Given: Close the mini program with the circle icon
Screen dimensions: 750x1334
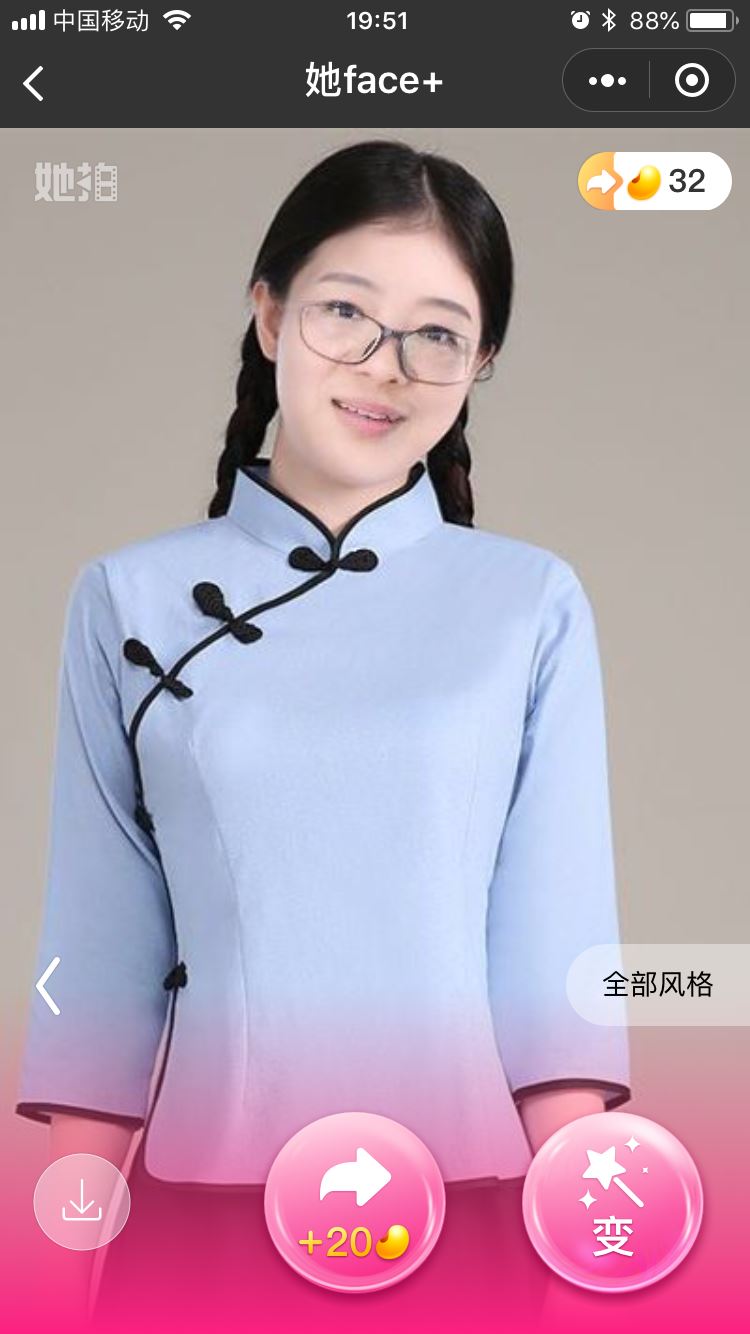Looking at the screenshot, I should pos(692,81).
